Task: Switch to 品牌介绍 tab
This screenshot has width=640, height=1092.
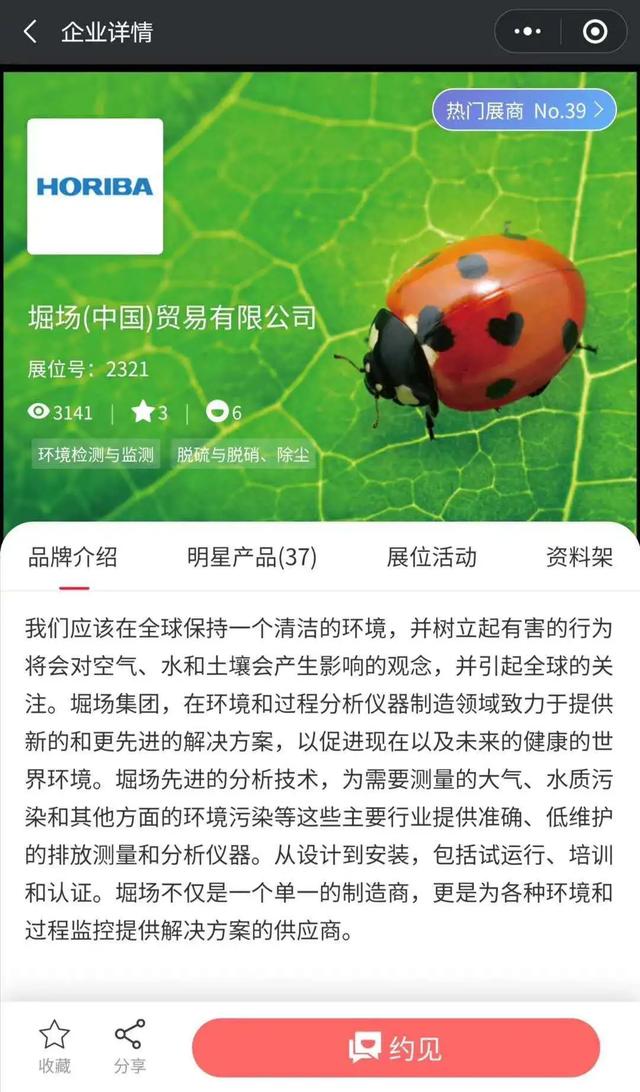Action: [x=72, y=558]
